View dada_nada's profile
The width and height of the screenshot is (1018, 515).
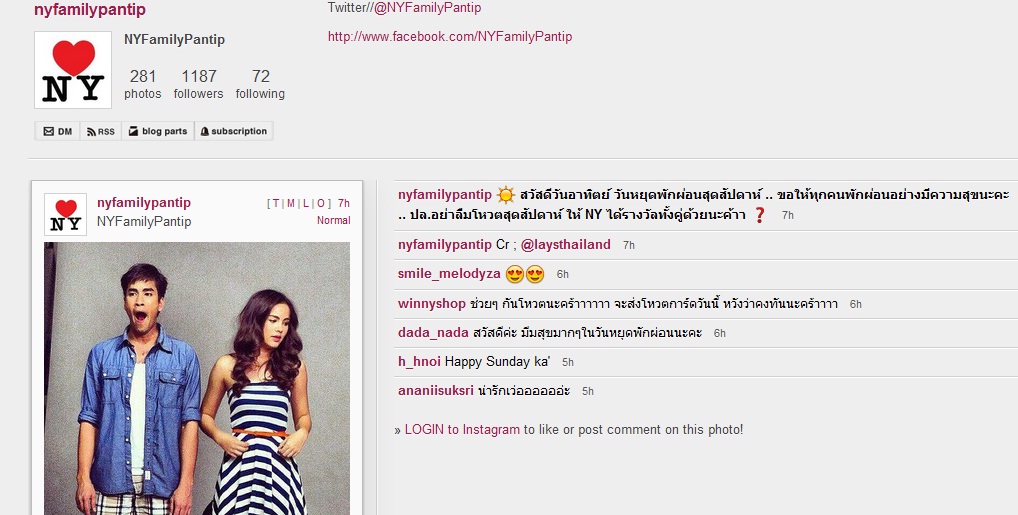click(432, 332)
